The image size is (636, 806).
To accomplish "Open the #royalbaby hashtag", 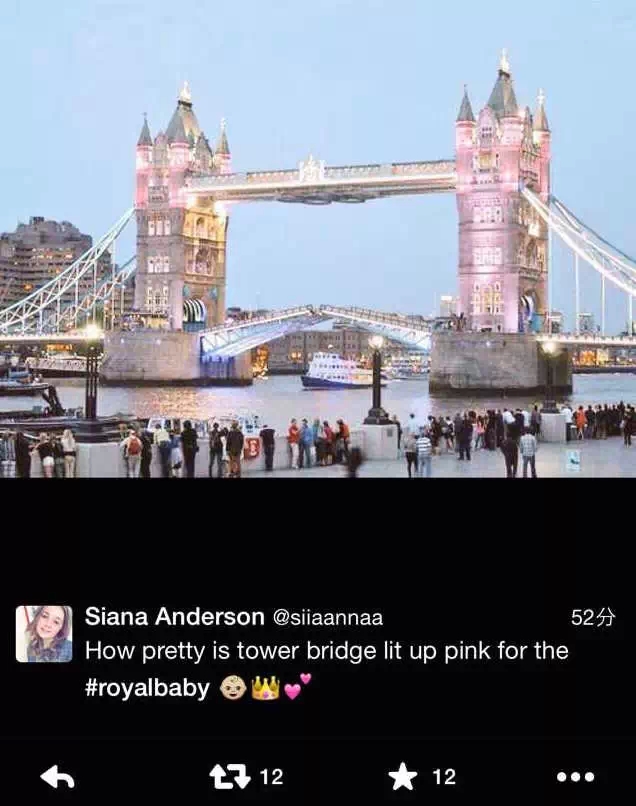I will (147, 689).
